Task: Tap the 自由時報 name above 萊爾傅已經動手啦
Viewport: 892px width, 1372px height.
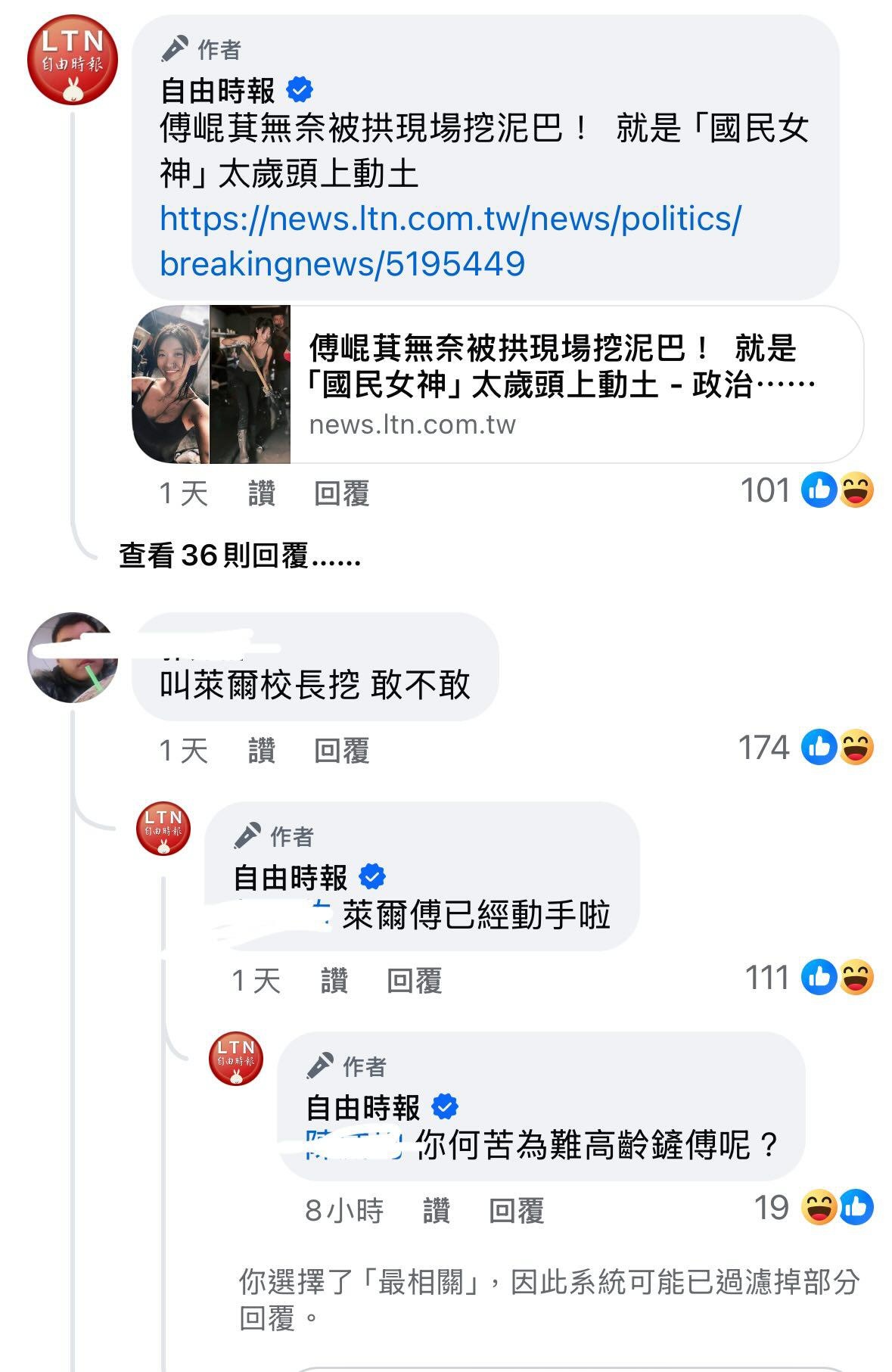Action: point(291,878)
